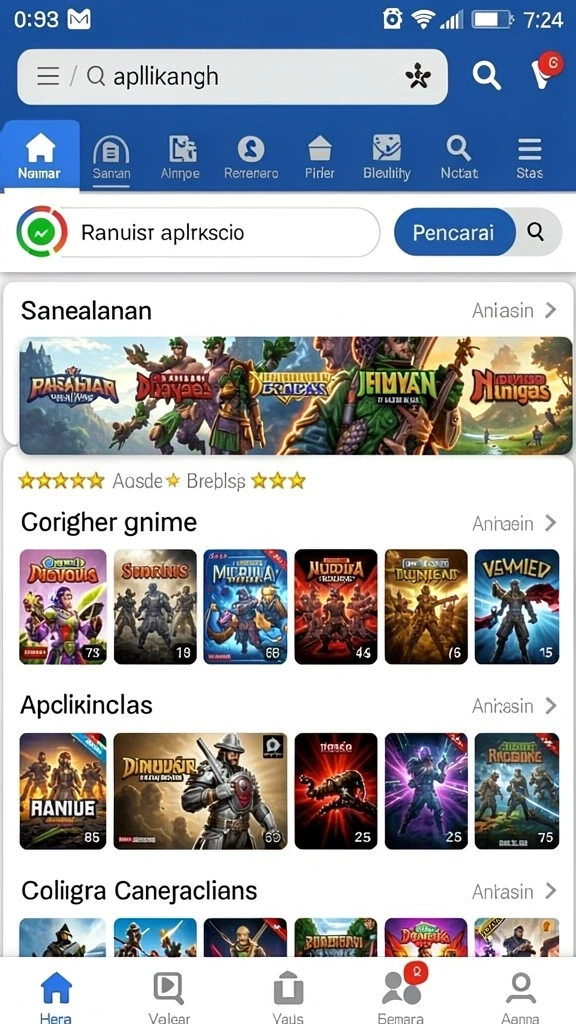Viewport: 576px width, 1024px height.
Task: Tap the white magnifier search icon
Action: pos(486,76)
